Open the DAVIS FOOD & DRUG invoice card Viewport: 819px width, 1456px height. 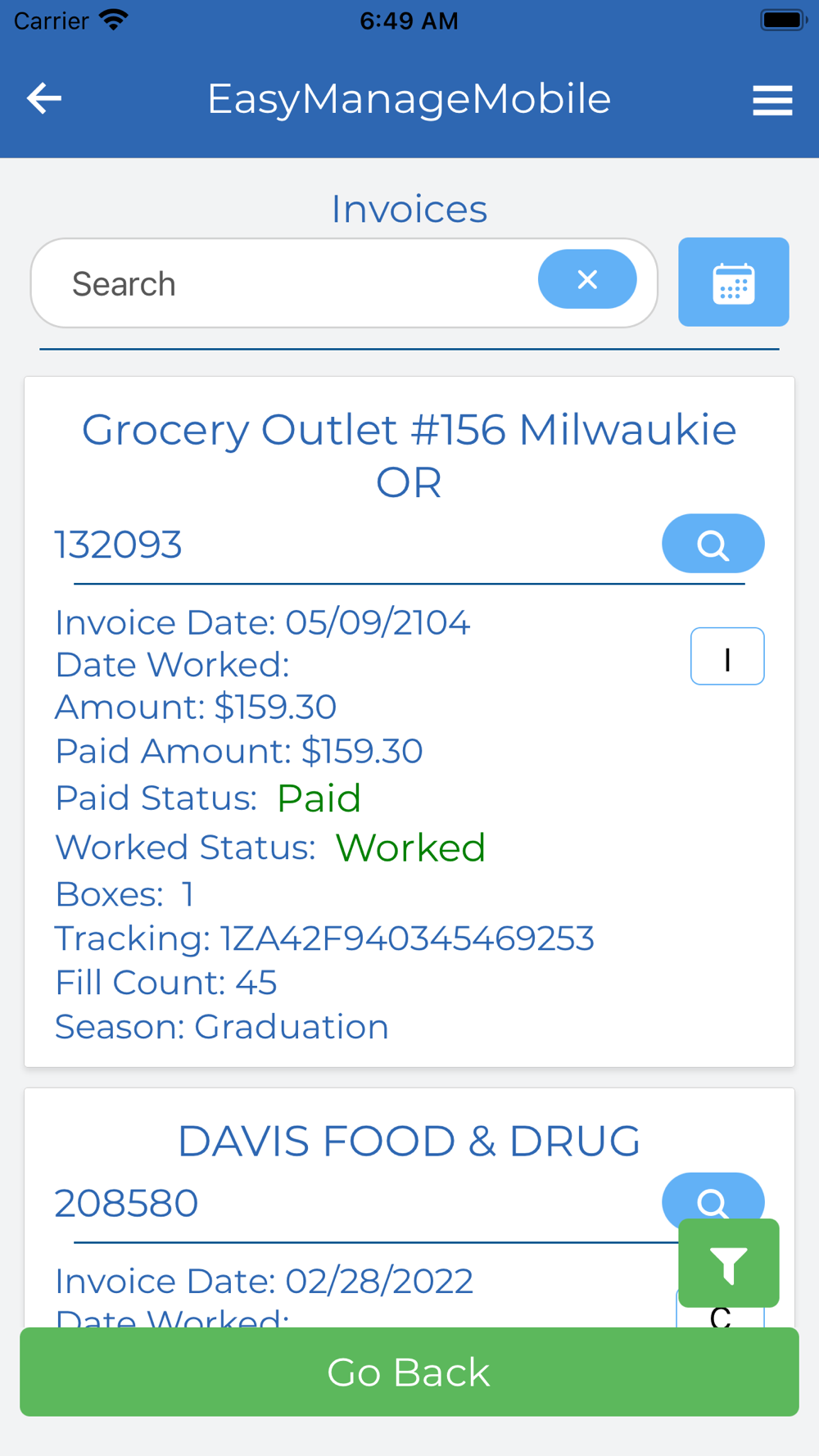[409, 1208]
